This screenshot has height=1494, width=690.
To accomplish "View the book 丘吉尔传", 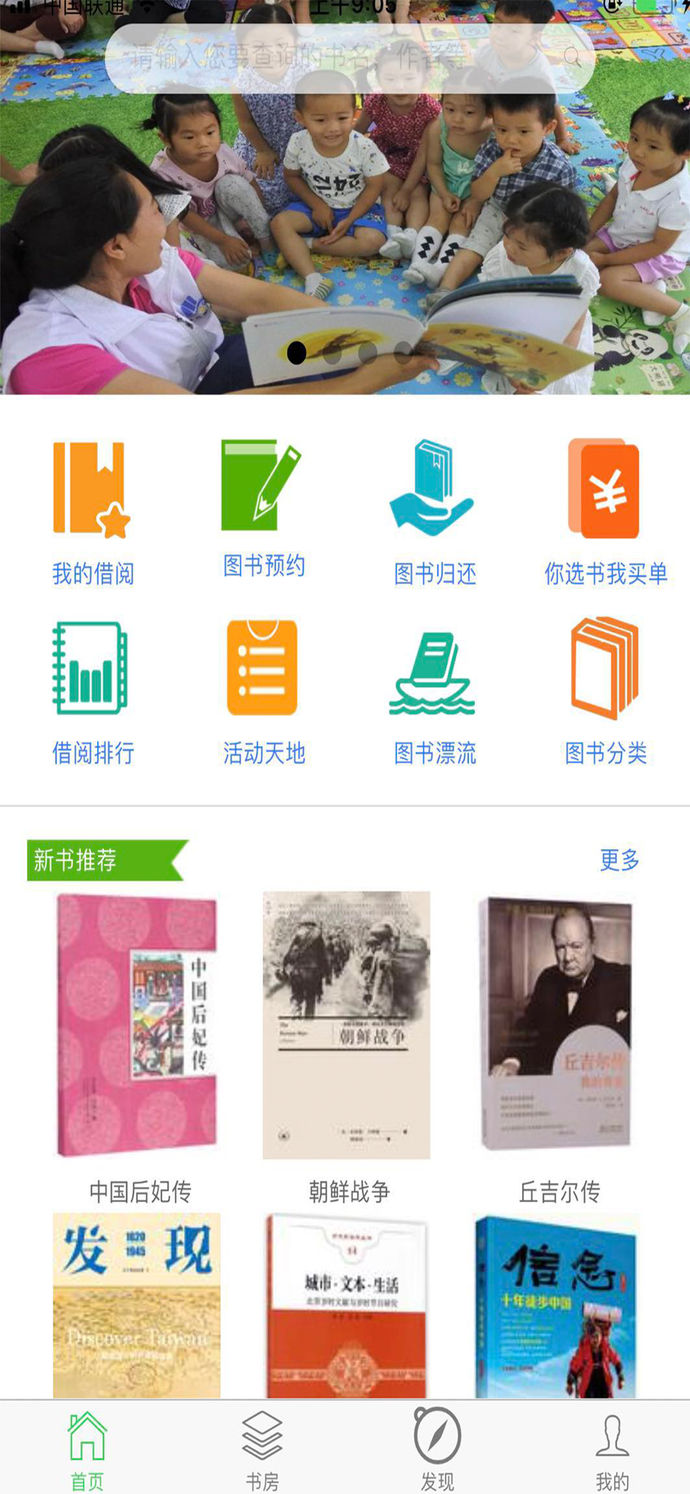I will (557, 1025).
